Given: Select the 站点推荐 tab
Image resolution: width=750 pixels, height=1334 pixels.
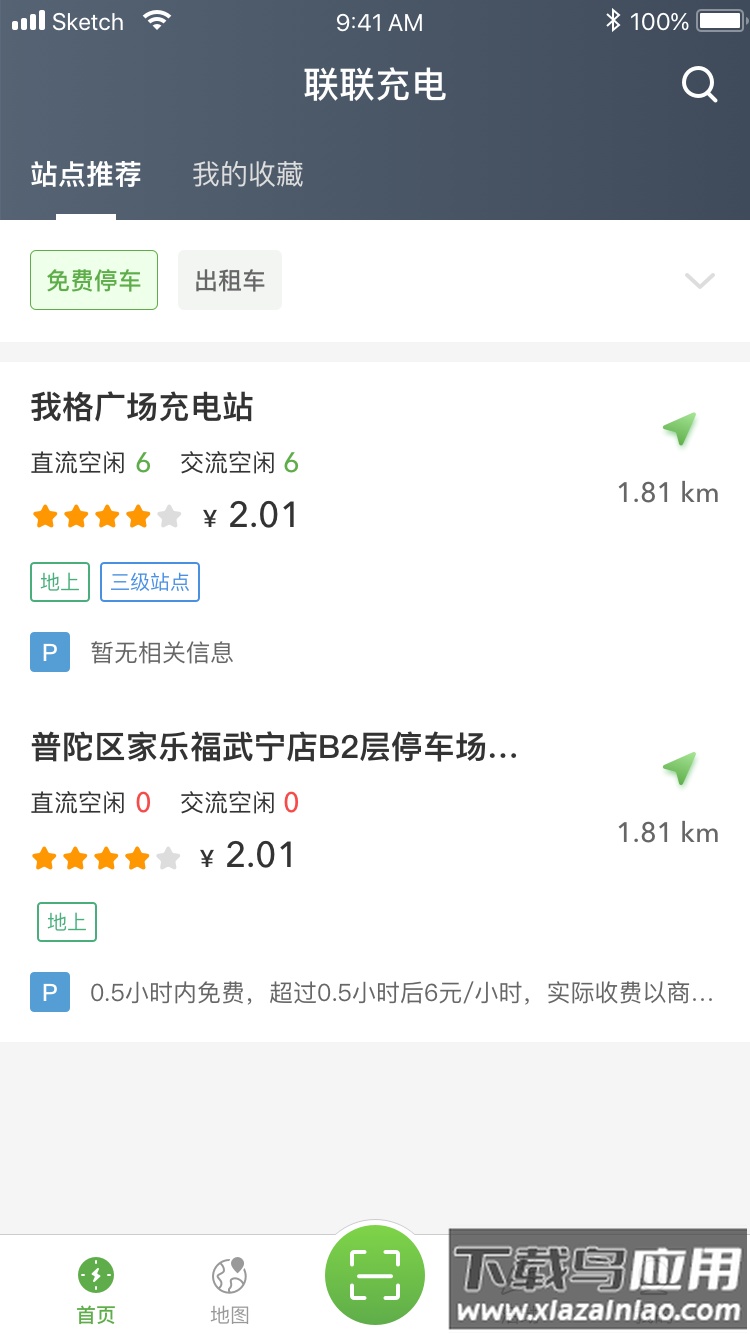Looking at the screenshot, I should tap(85, 176).
